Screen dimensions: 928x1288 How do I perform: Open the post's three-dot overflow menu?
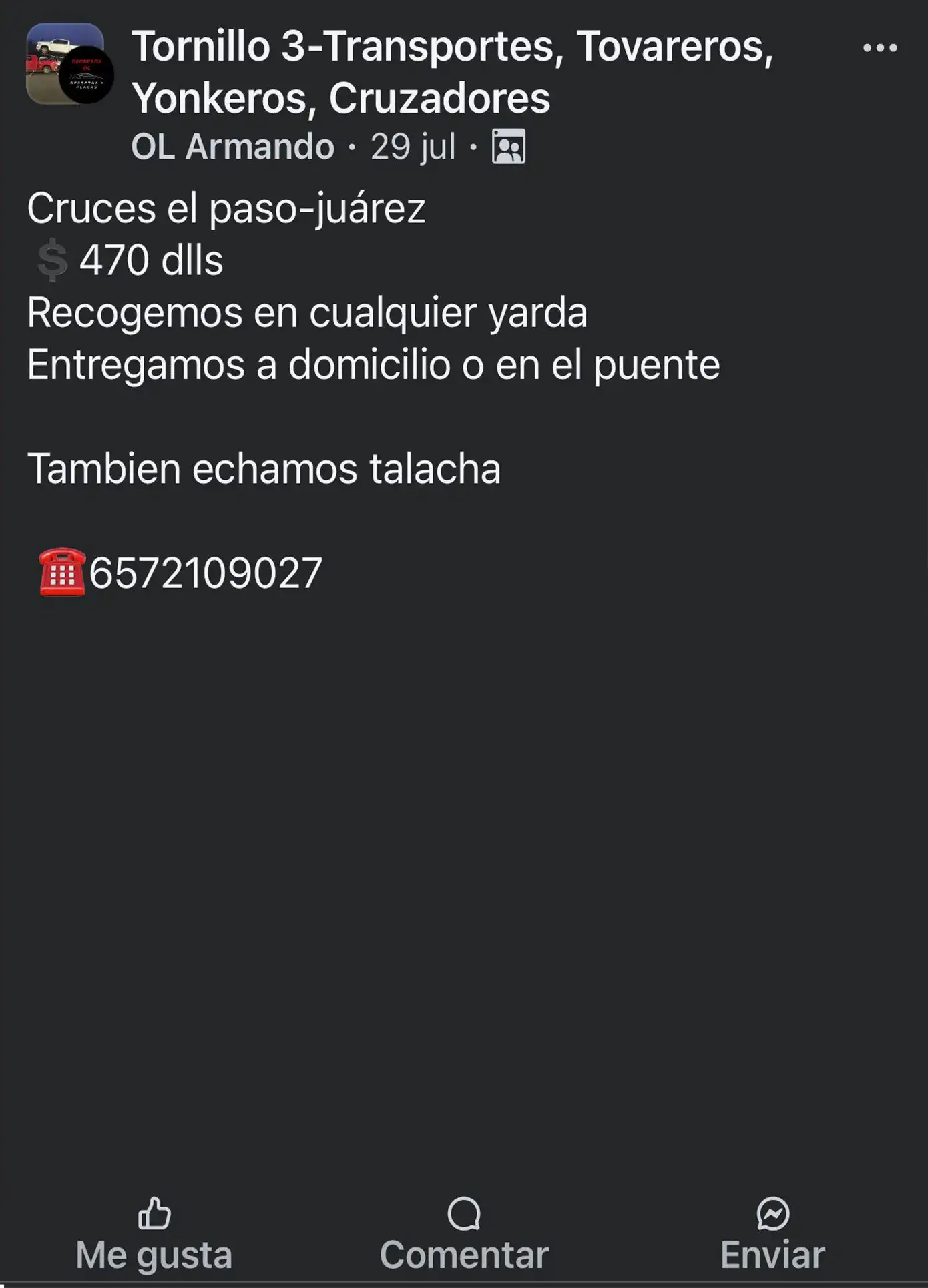pyautogui.click(x=879, y=48)
